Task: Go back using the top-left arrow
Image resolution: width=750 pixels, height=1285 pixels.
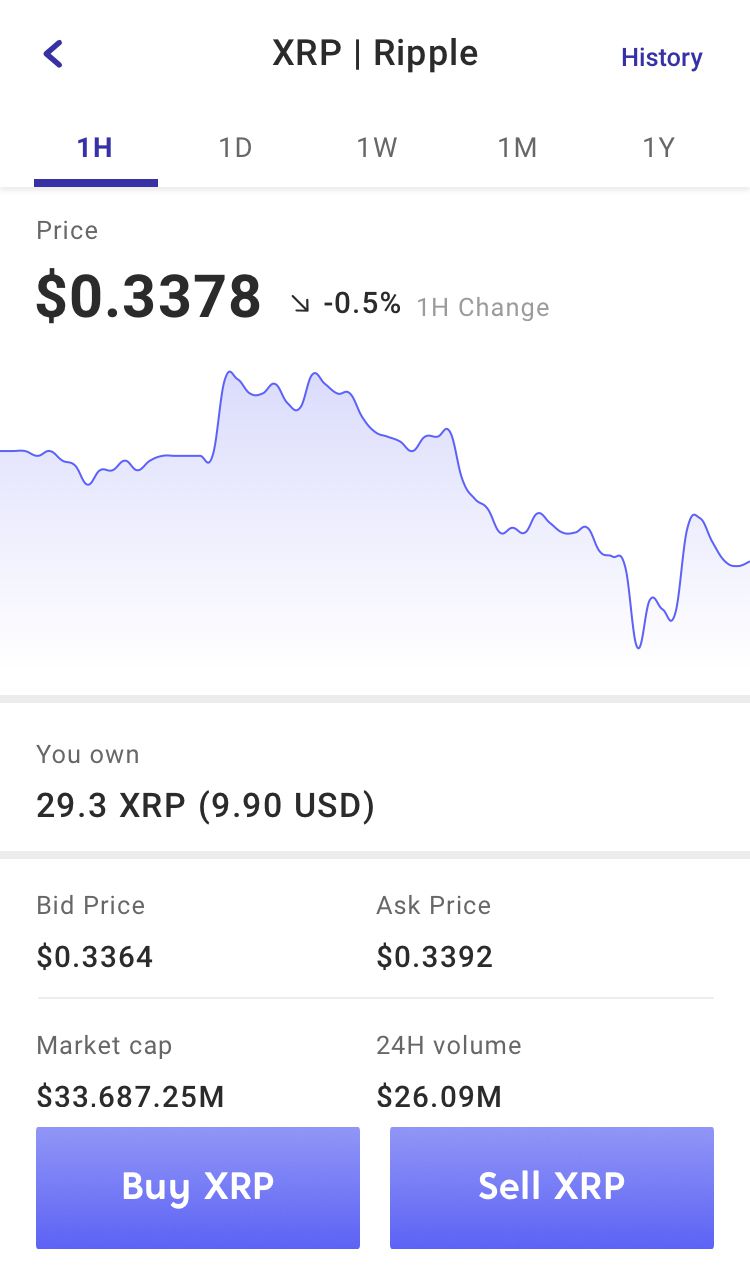Action: (x=54, y=54)
